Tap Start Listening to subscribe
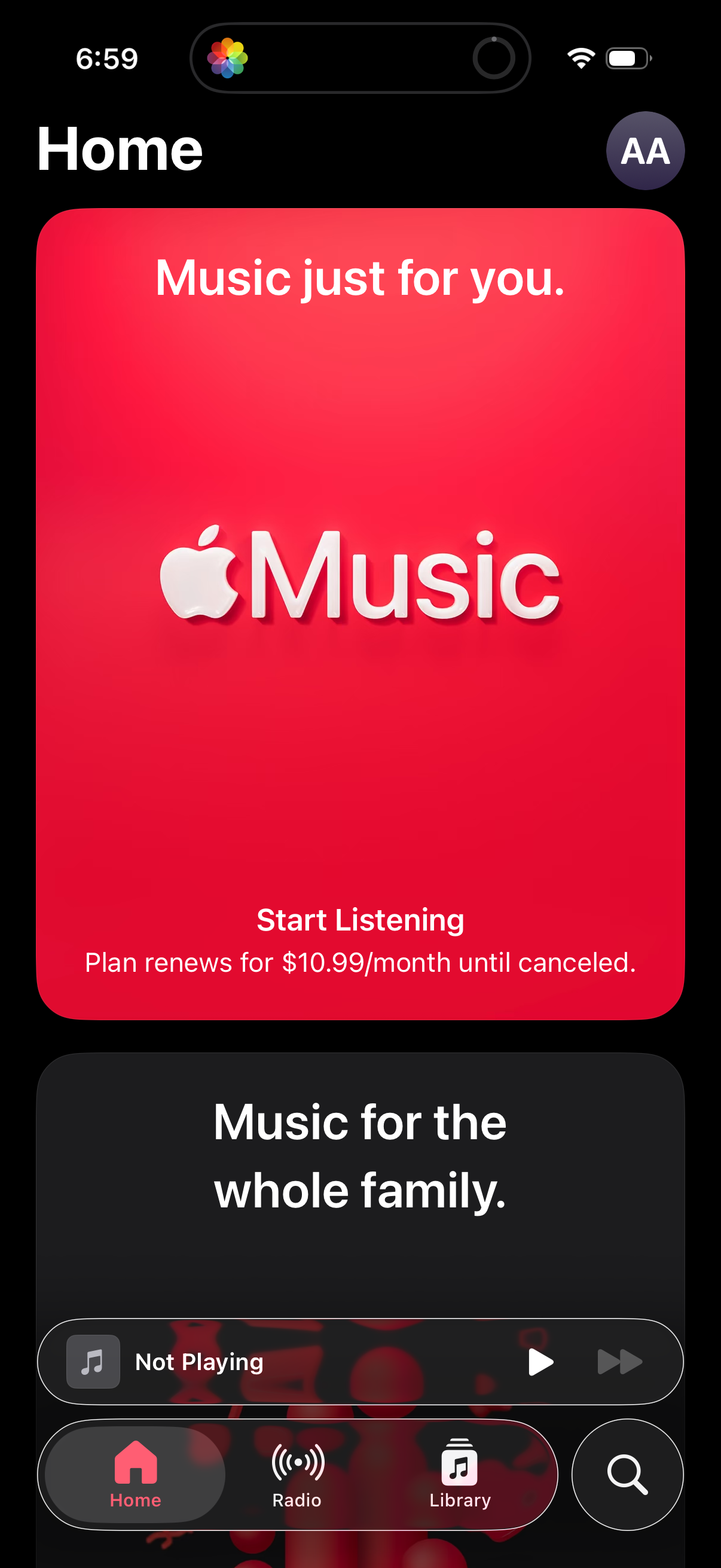The height and width of the screenshot is (1568, 721). point(360,920)
